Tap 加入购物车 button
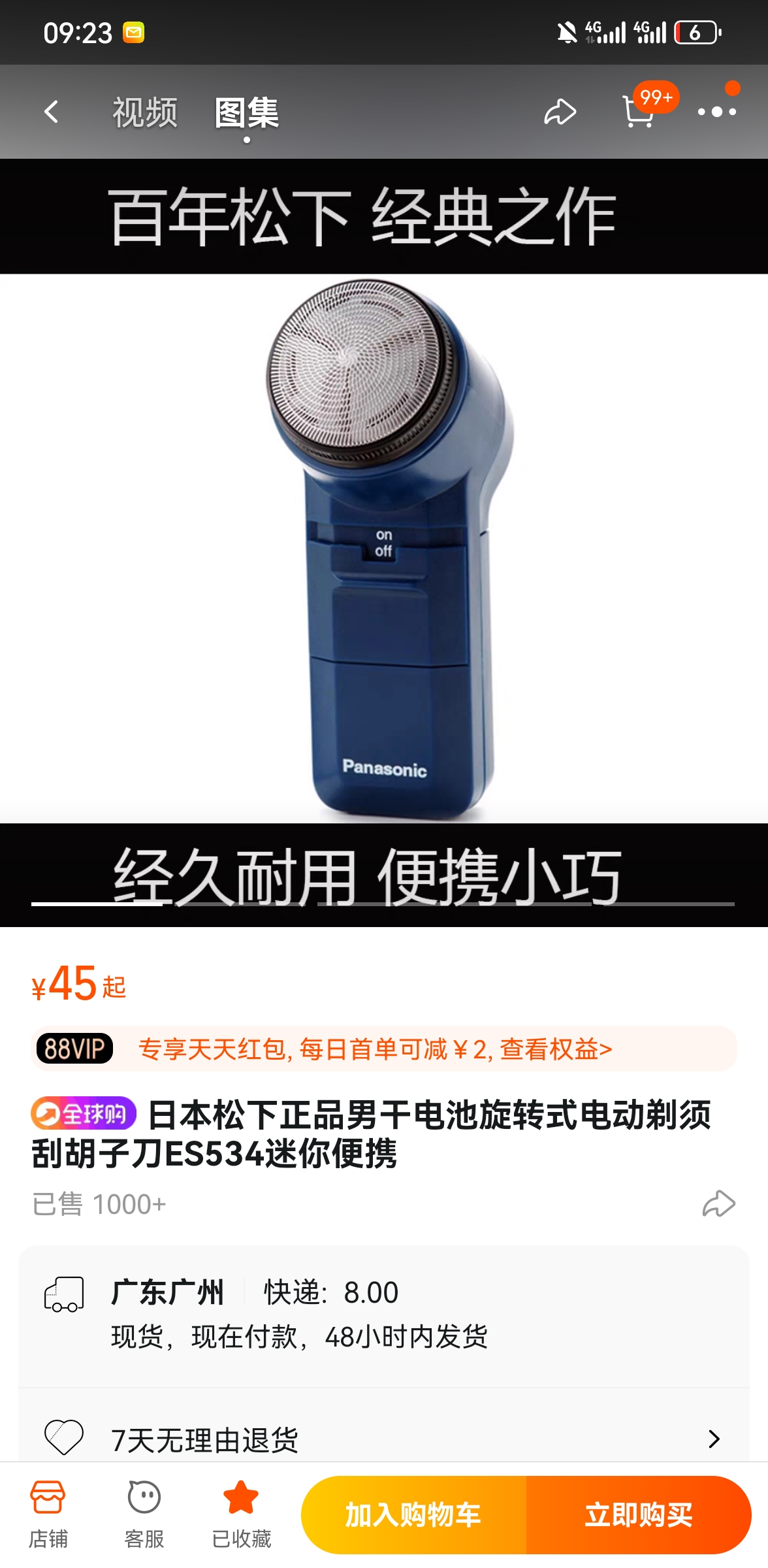768x1568 pixels. [413, 1514]
